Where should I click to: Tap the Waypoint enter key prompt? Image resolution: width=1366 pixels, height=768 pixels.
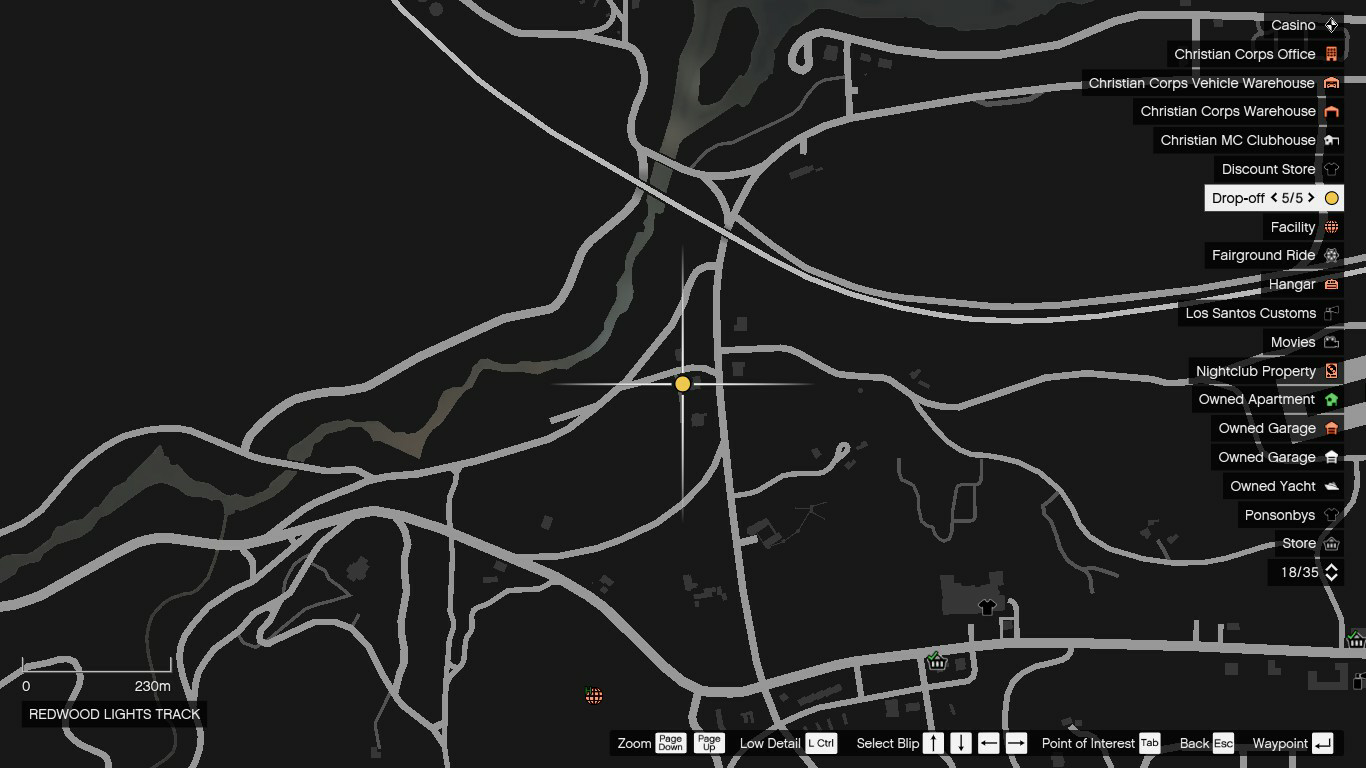(1293, 743)
